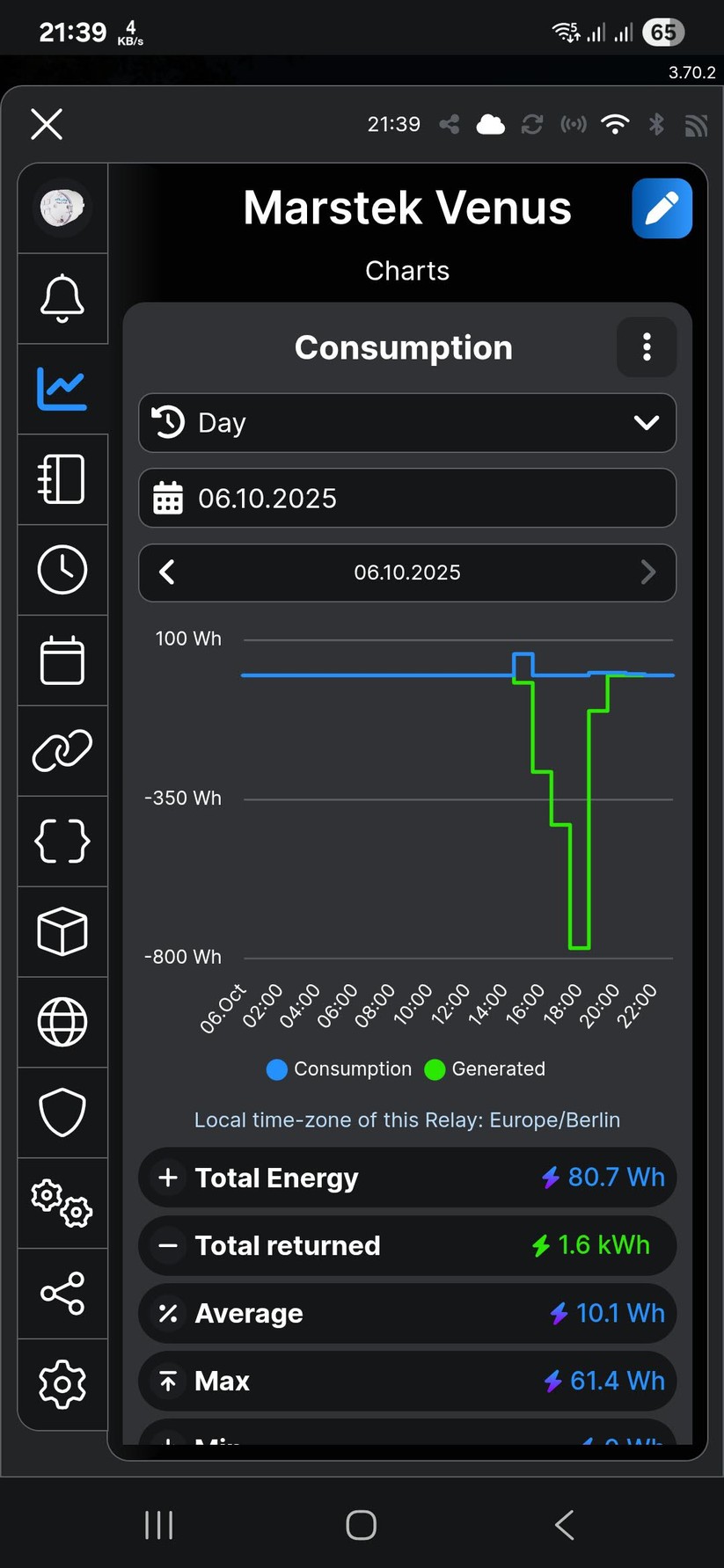Screen dimensions: 724x1568
Task: Click the Bluetooth status icon
Action: (x=656, y=124)
